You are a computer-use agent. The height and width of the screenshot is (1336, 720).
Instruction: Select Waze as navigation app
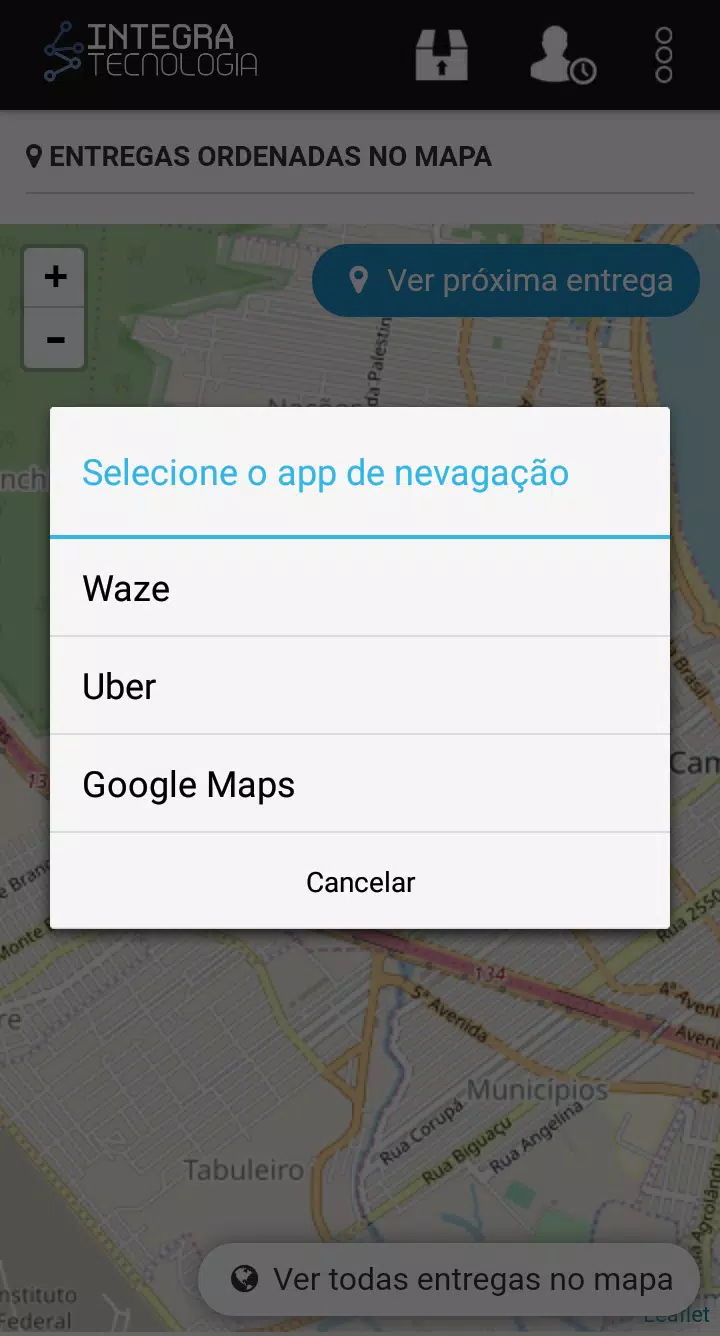coord(360,588)
